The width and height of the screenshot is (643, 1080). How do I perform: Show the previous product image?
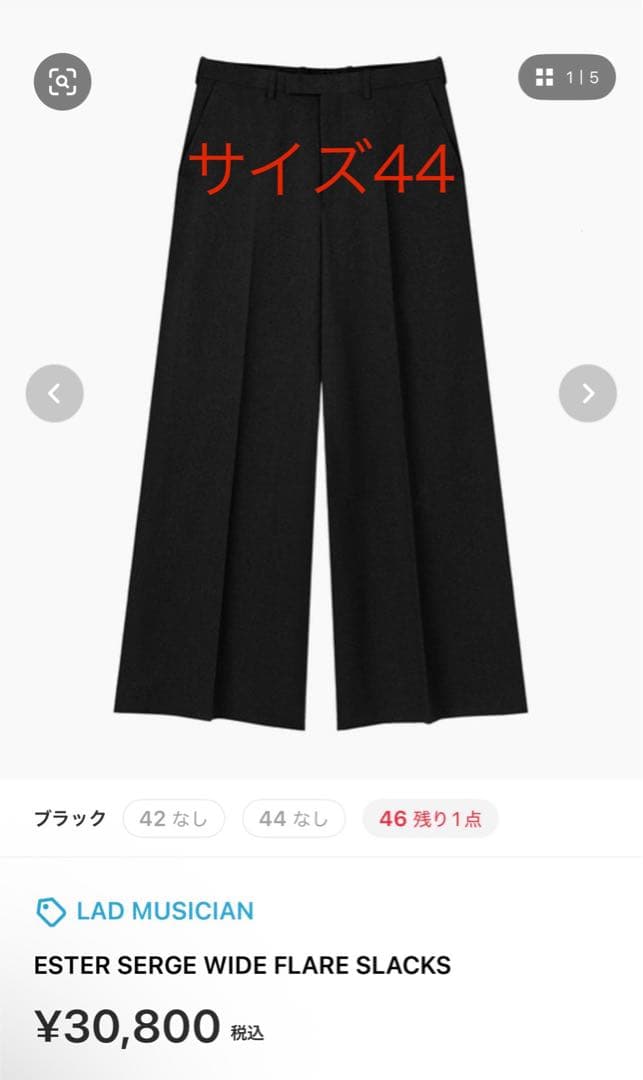pos(55,394)
